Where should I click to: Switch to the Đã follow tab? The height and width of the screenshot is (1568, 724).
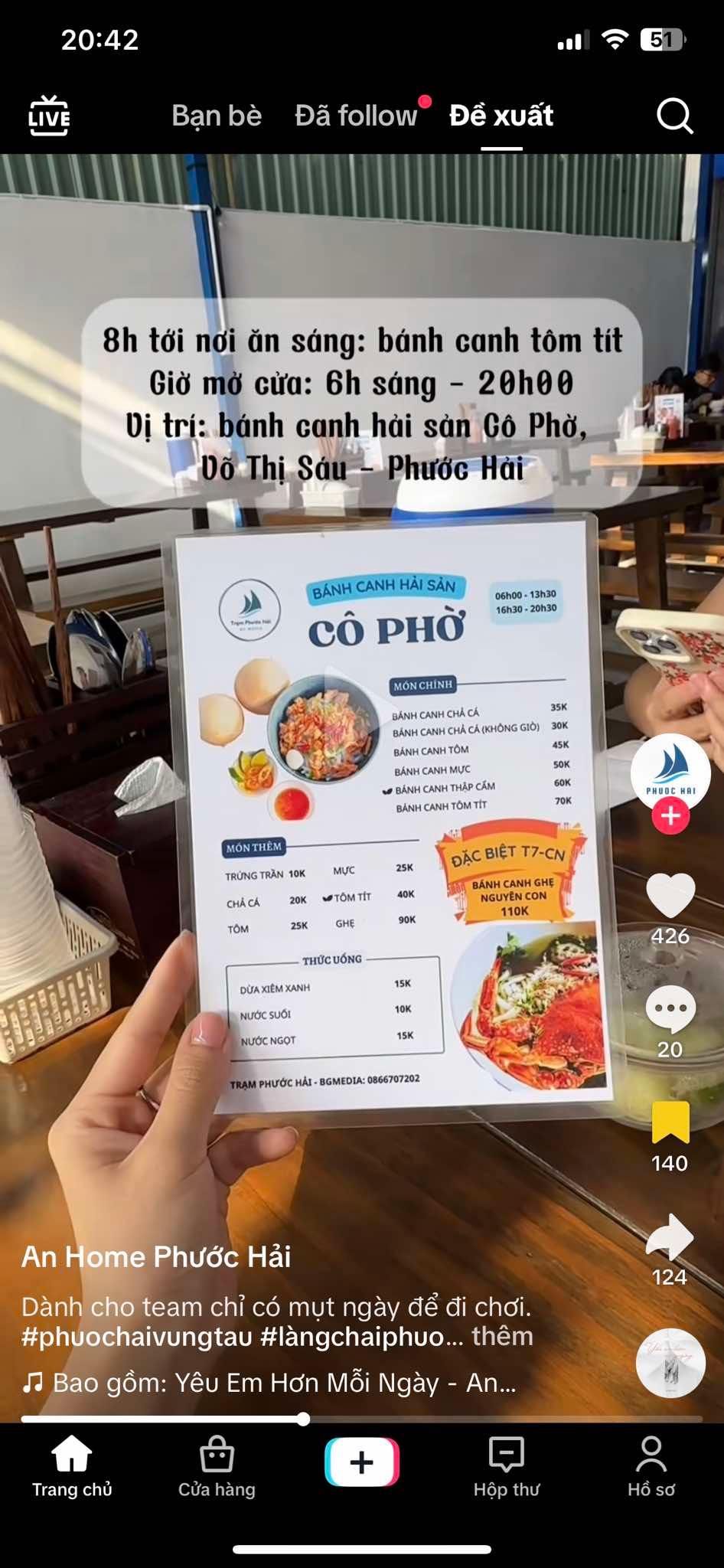[x=356, y=116]
